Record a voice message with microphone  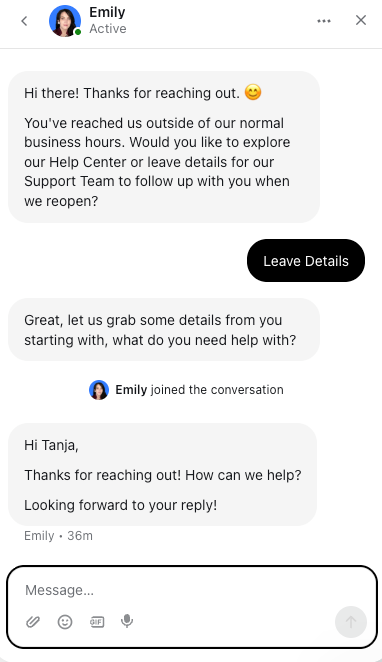pos(127,621)
